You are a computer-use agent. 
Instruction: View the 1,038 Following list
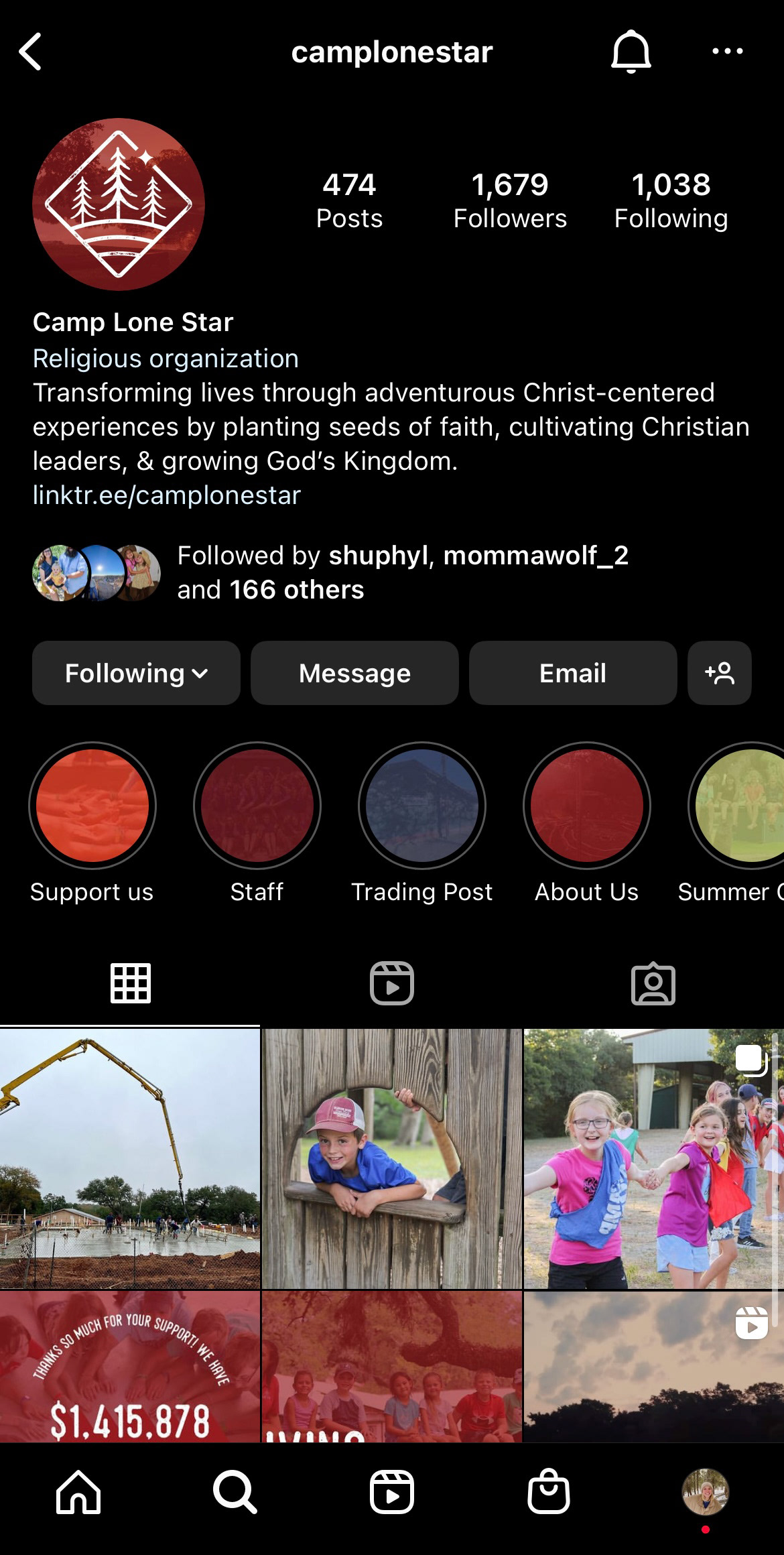point(671,200)
